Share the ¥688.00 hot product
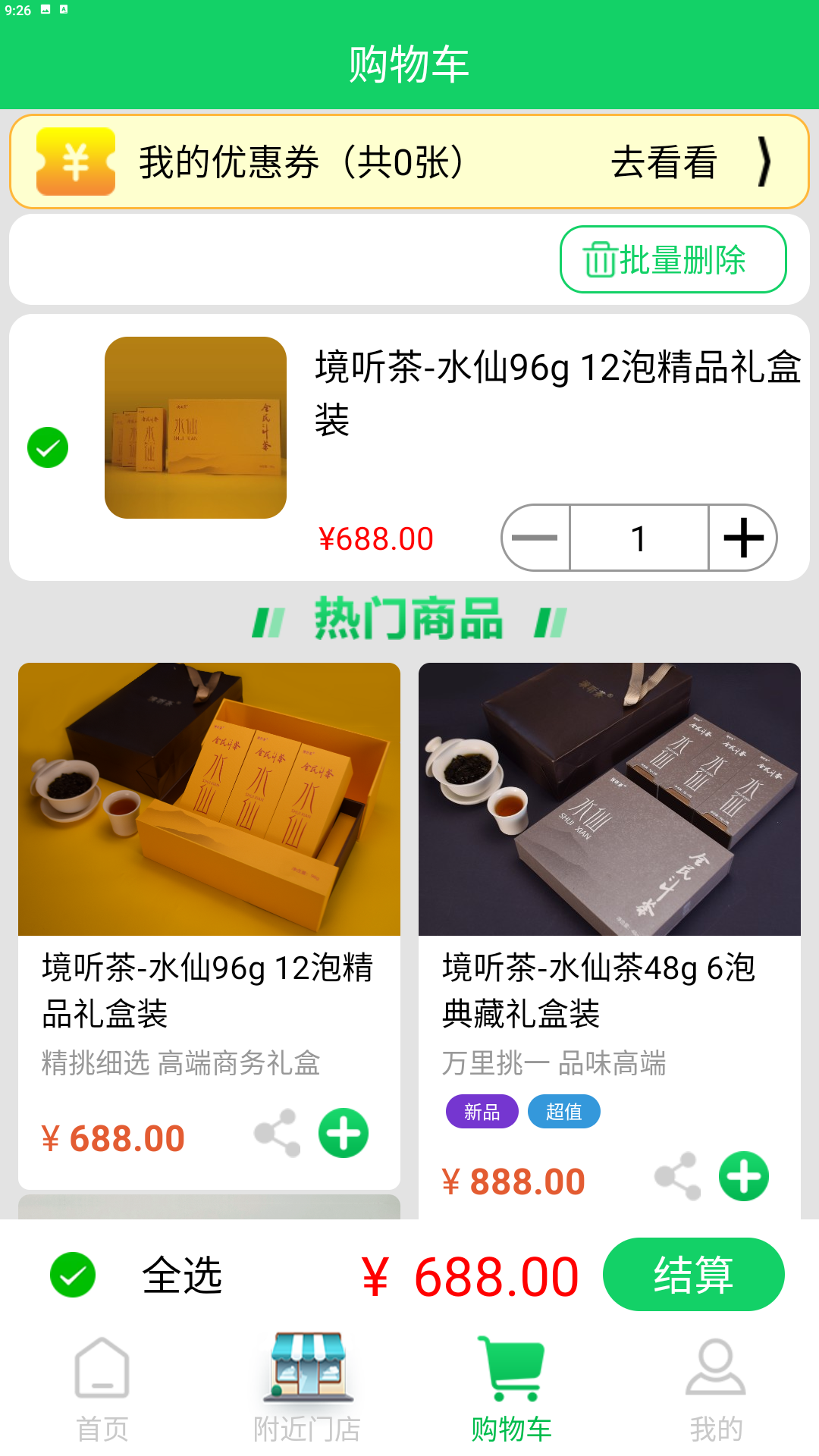The image size is (819, 1456). tap(277, 1134)
